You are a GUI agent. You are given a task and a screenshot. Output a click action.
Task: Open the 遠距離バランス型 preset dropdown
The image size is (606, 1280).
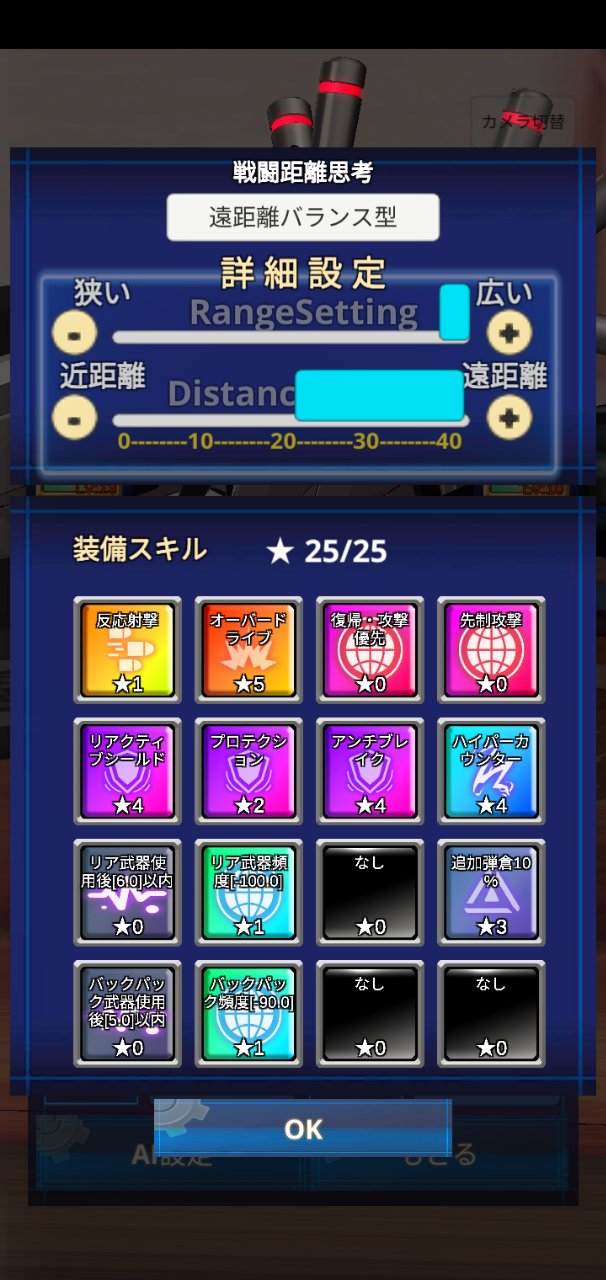click(303, 217)
